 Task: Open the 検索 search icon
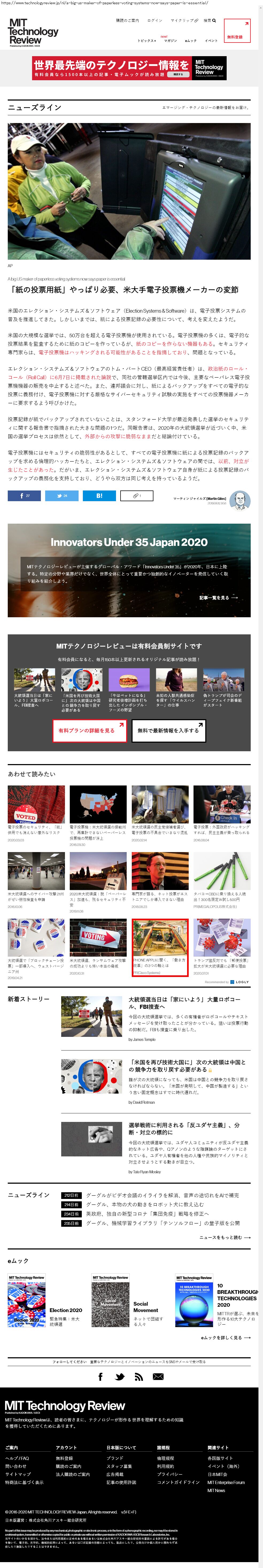[210, 21]
